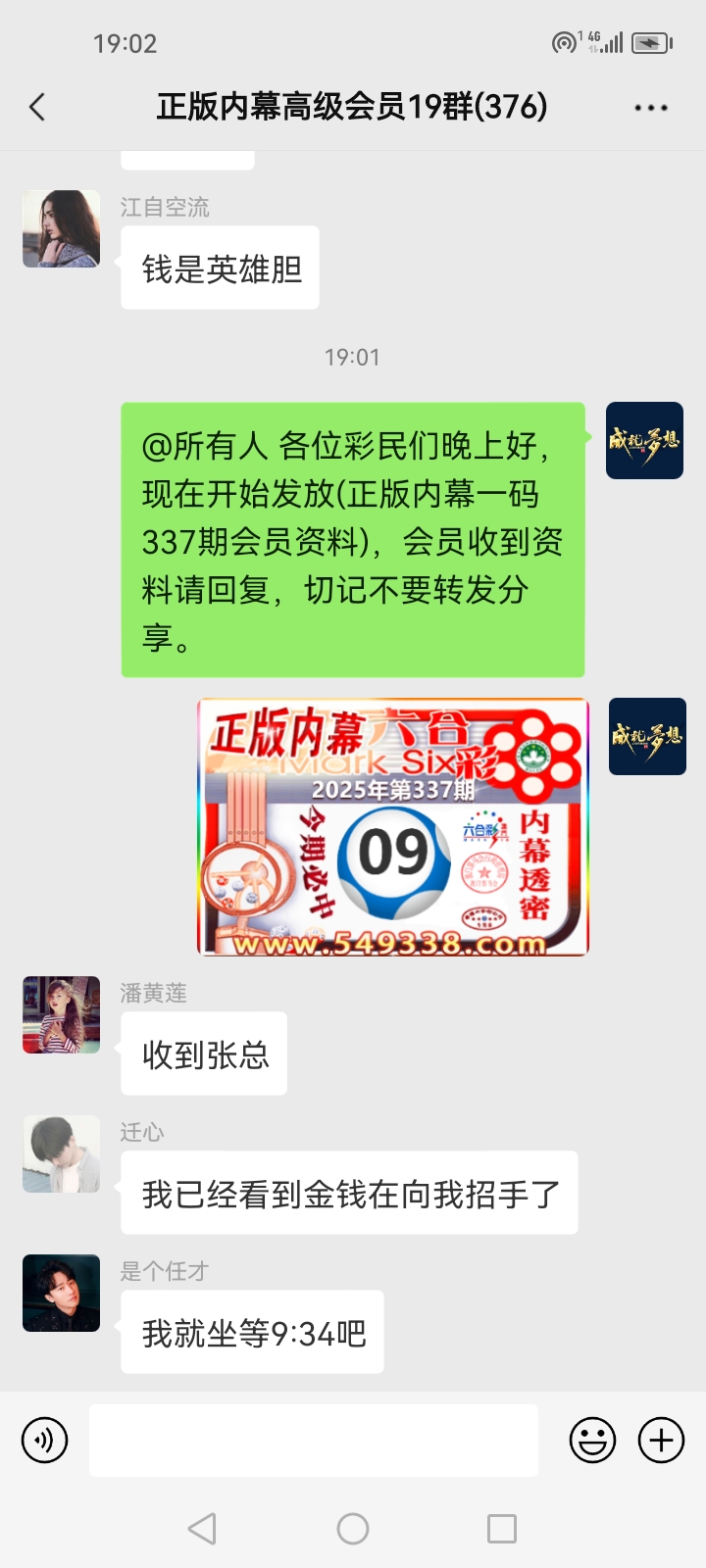This screenshot has height=1568, width=706.
Task: View 江自空流's profile avatar
Action: coord(62,229)
